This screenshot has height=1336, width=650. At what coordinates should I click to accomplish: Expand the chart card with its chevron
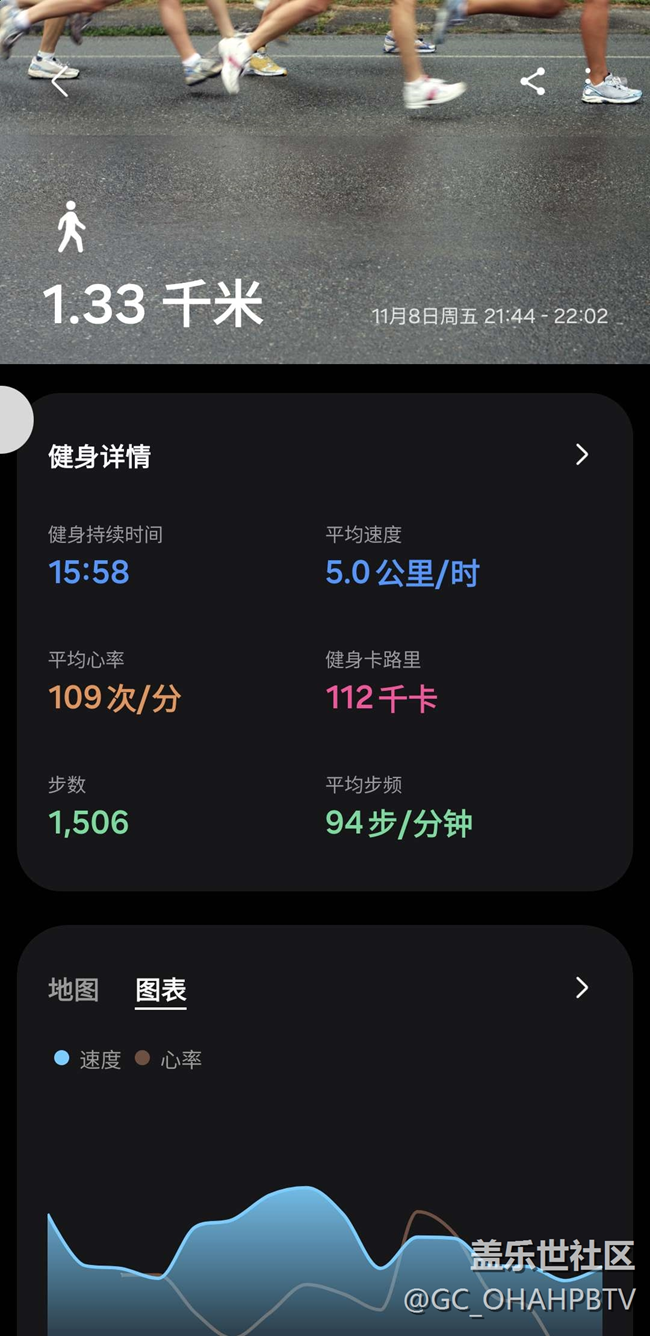pos(582,988)
